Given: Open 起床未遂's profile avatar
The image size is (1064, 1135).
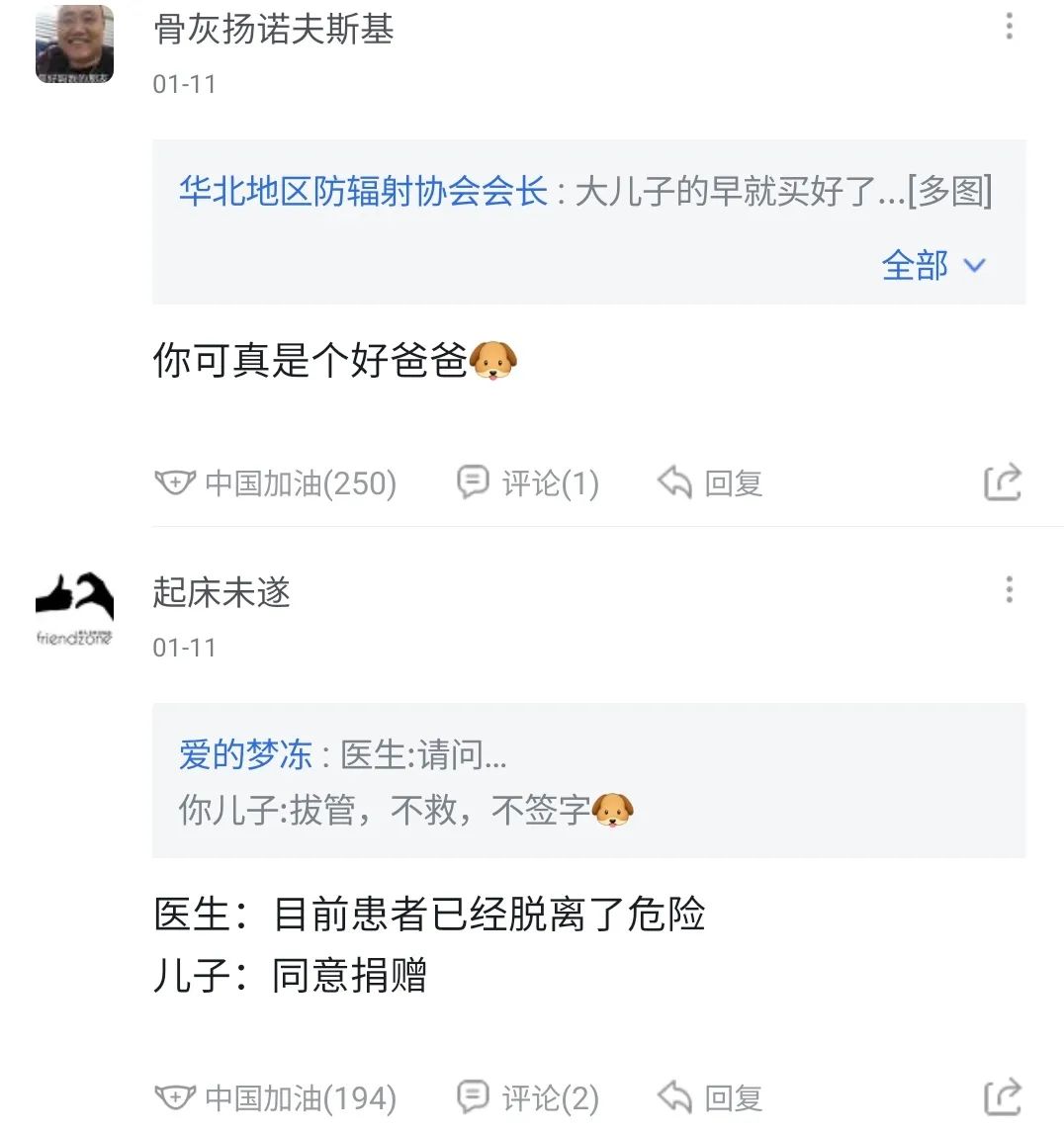Looking at the screenshot, I should click(x=74, y=607).
